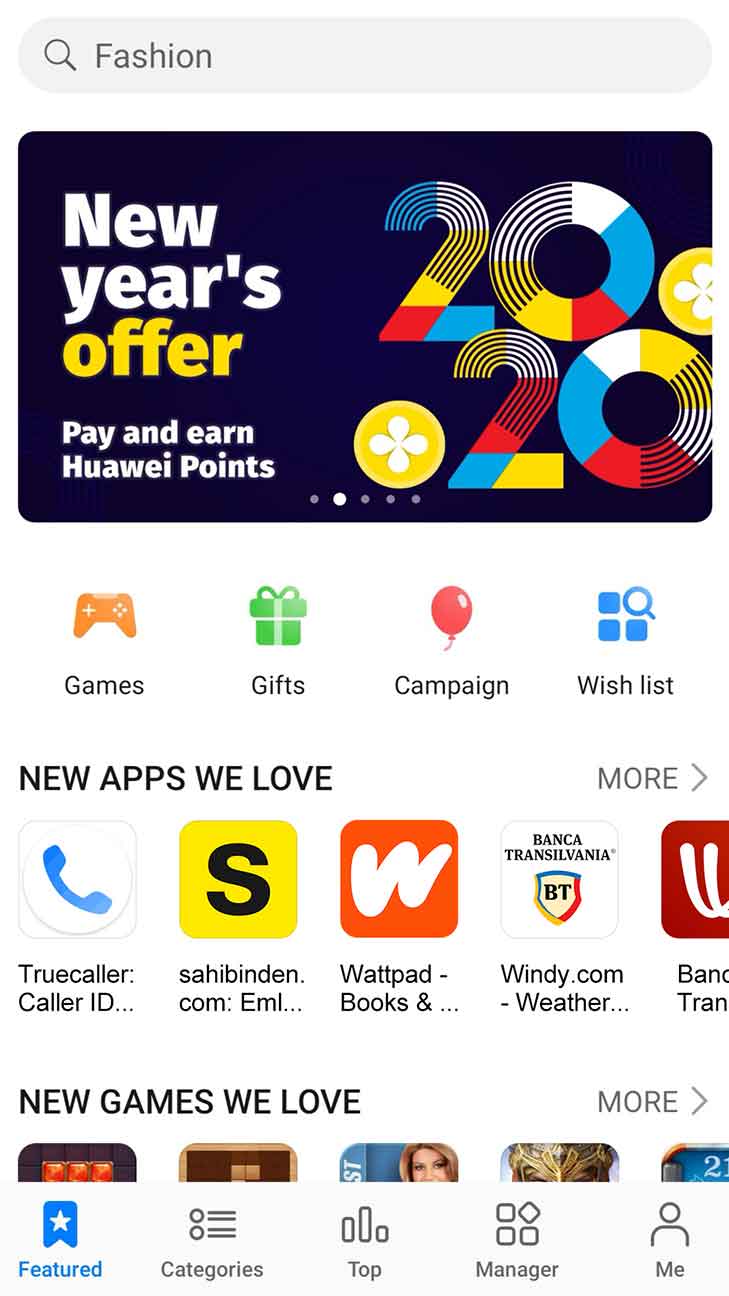This screenshot has height=1296, width=729.
Task: View MORE of New Games We Love
Action: click(652, 1101)
